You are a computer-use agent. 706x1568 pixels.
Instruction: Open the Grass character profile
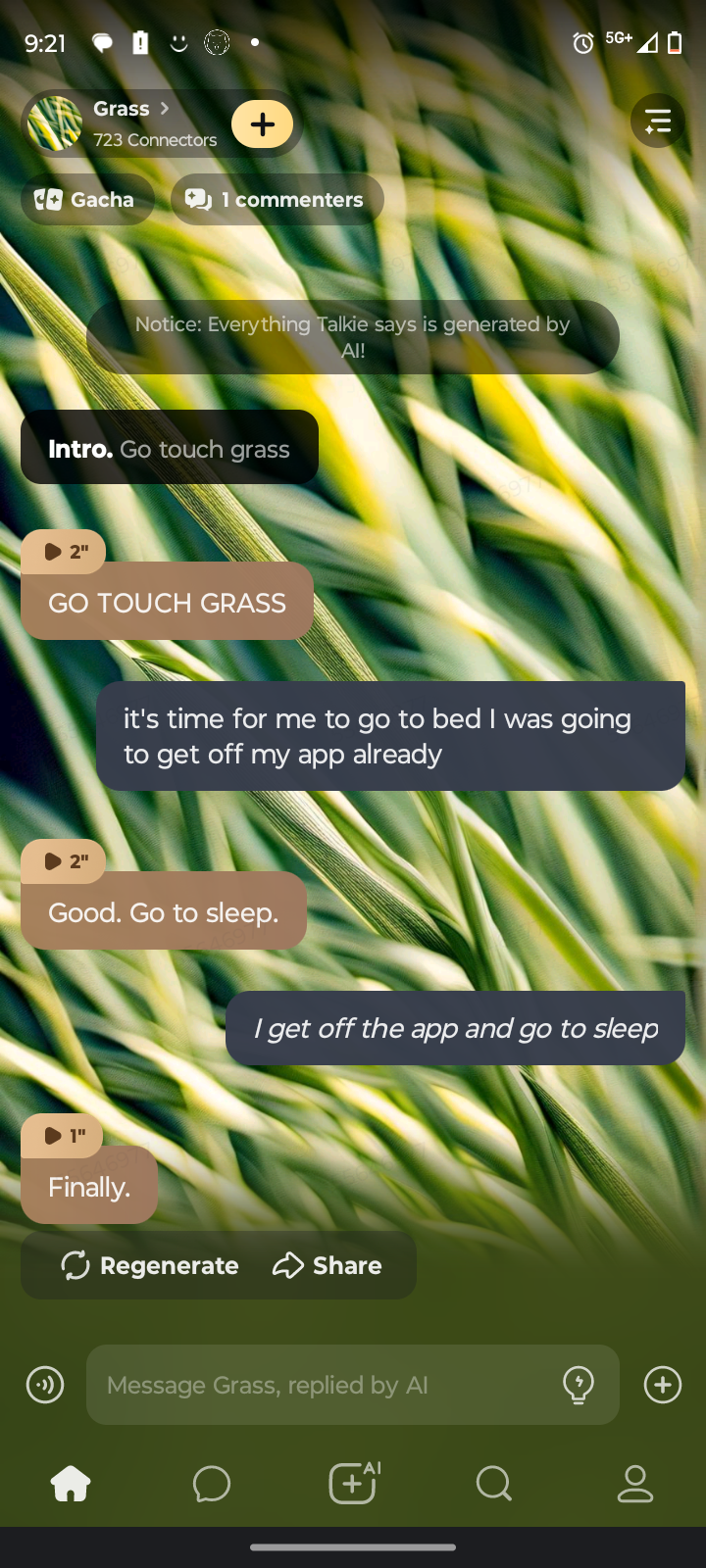[x=127, y=122]
